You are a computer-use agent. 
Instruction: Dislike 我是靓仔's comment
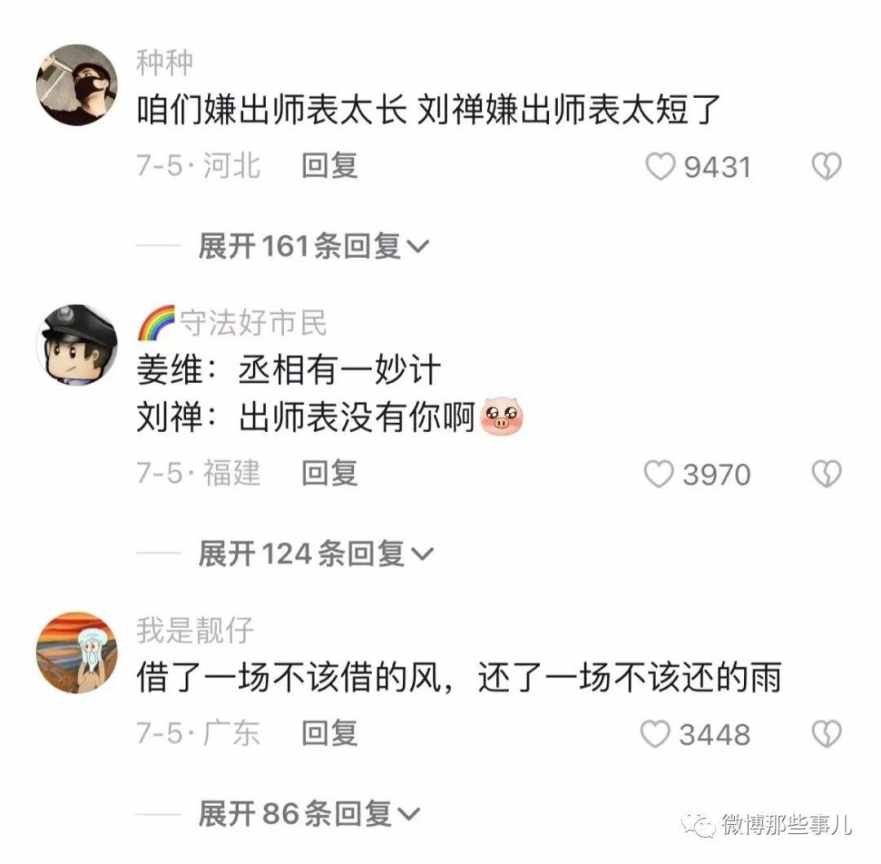tap(826, 735)
